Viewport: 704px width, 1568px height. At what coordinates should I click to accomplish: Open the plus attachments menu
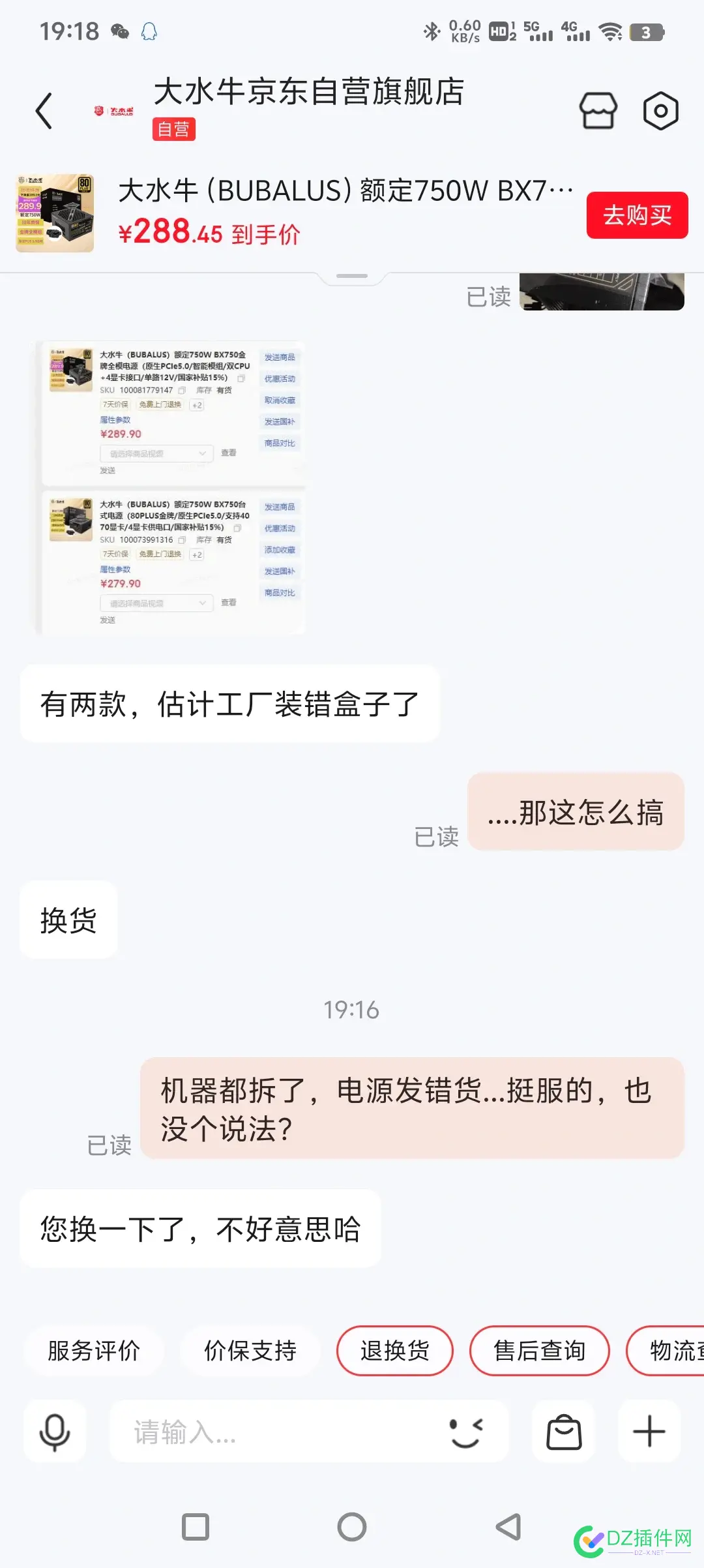pos(649,1432)
